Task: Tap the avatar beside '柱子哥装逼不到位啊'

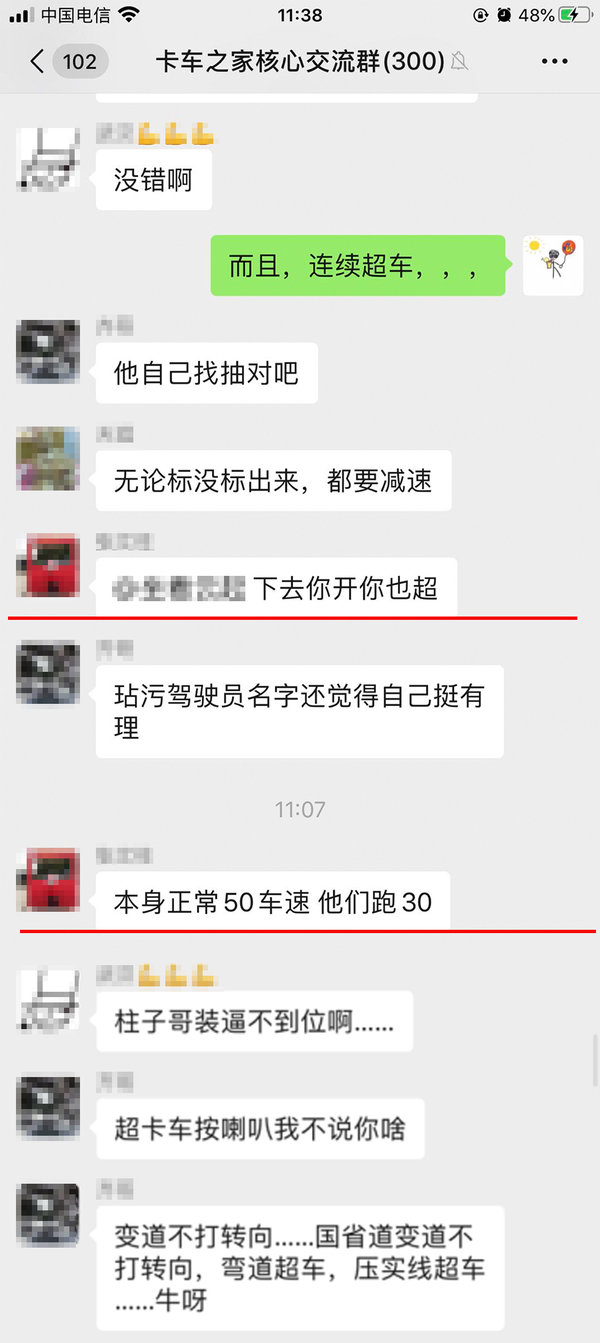Action: click(48, 999)
